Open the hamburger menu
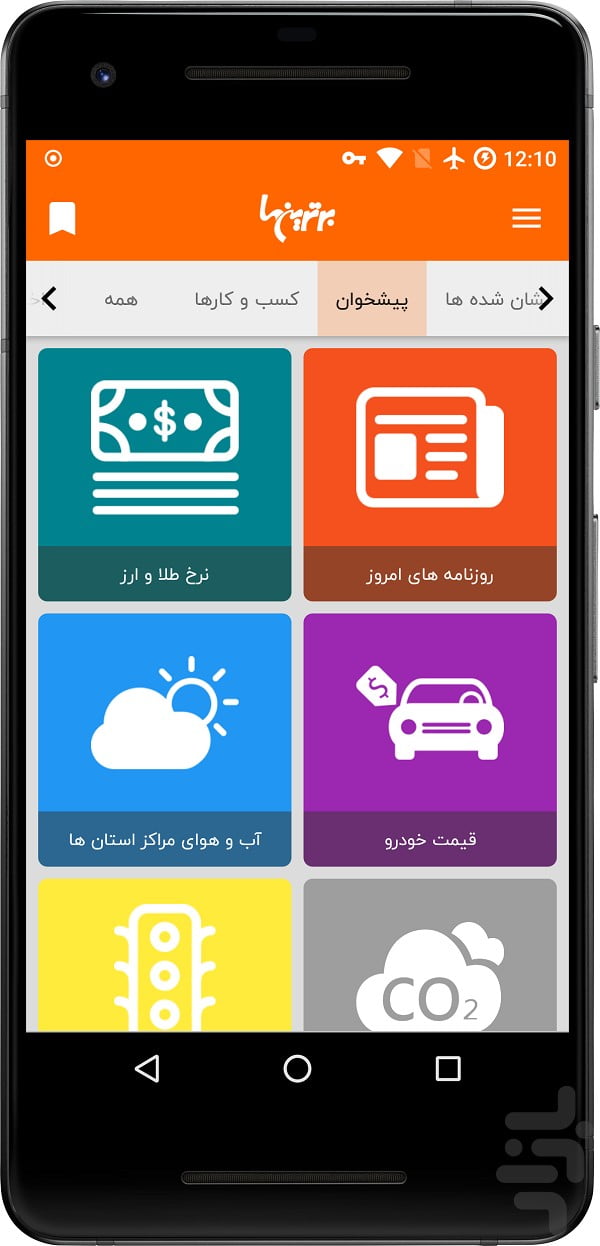 coord(526,218)
